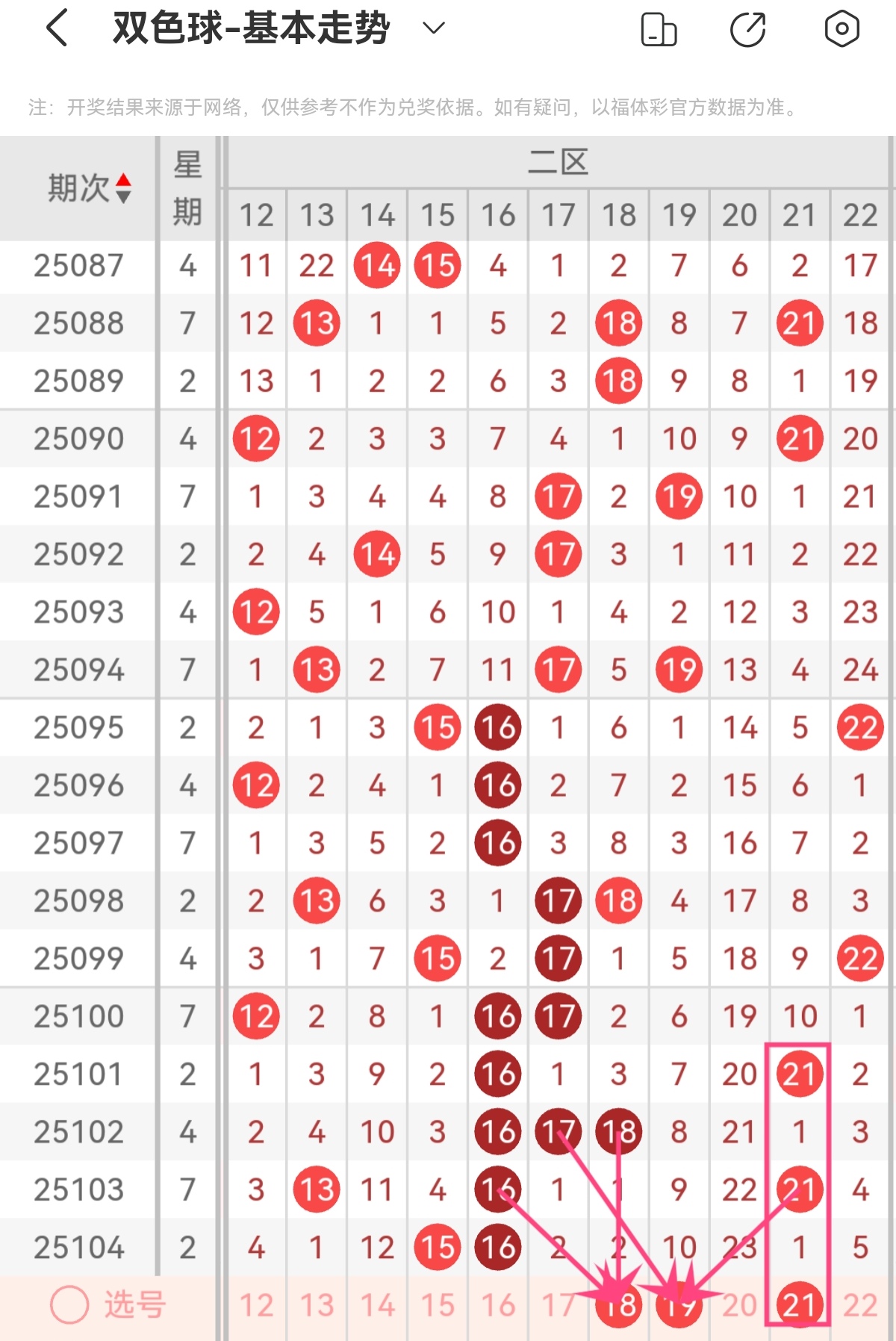Deselect red ball 18 in the 选号 row

[x=619, y=1305]
